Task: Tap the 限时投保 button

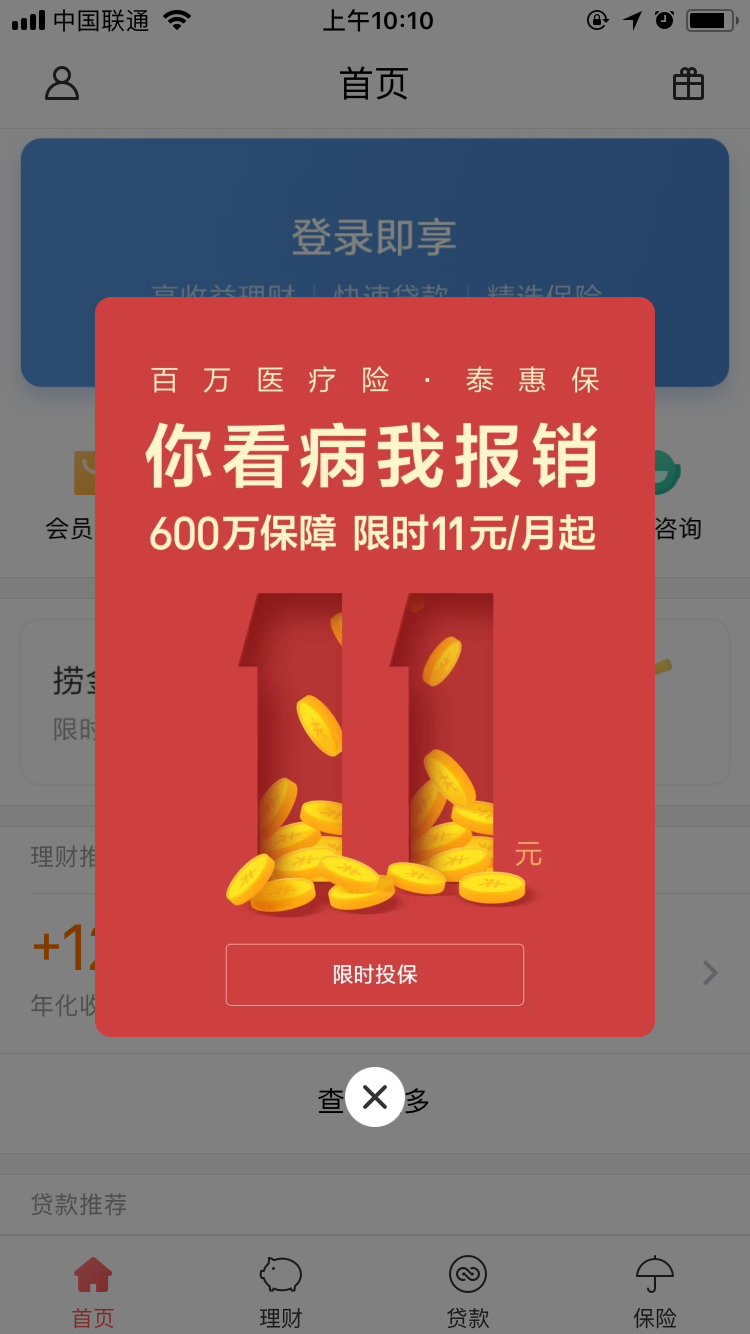Action: (375, 975)
